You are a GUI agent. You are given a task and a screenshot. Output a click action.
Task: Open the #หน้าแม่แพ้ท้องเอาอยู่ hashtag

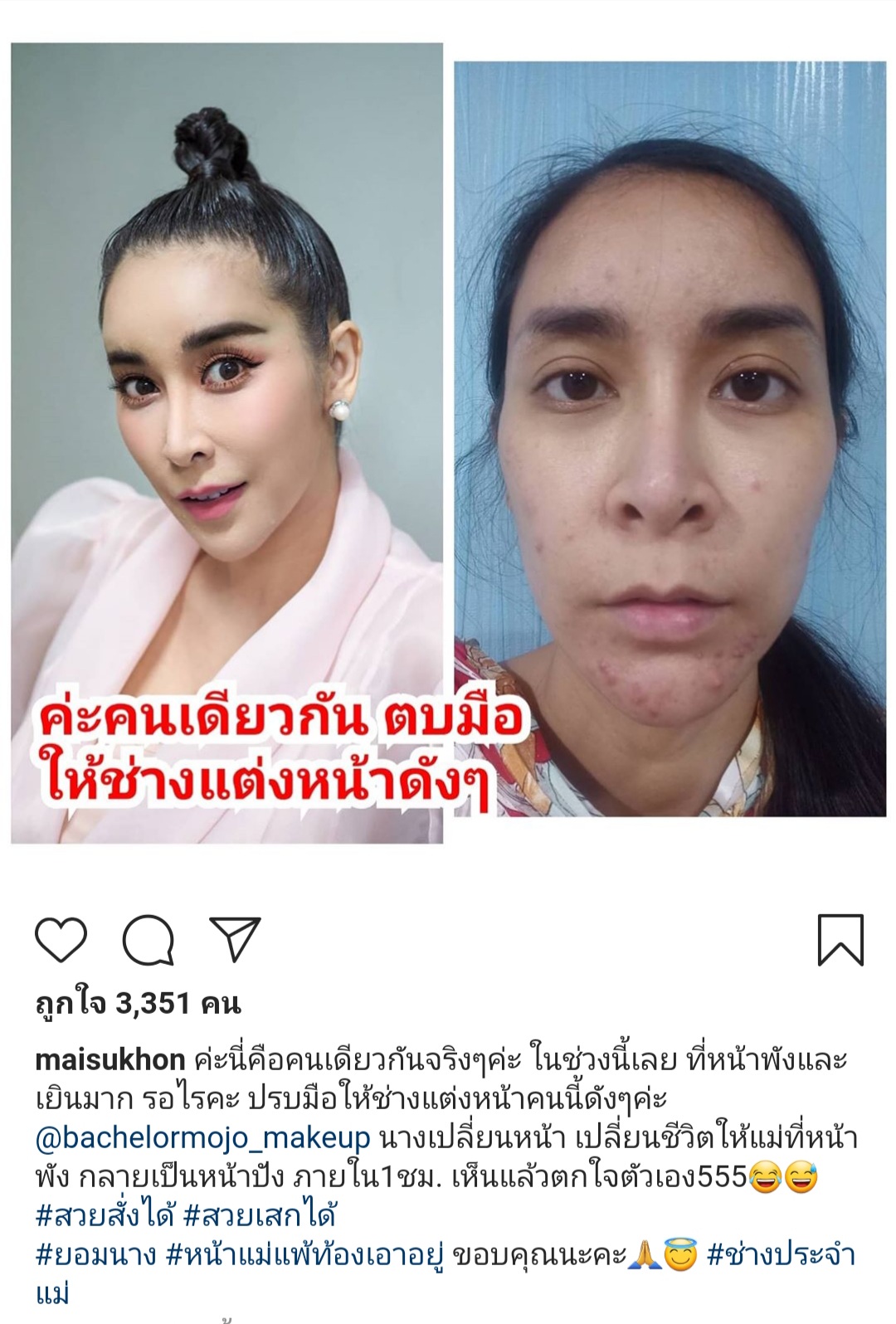click(x=305, y=1256)
